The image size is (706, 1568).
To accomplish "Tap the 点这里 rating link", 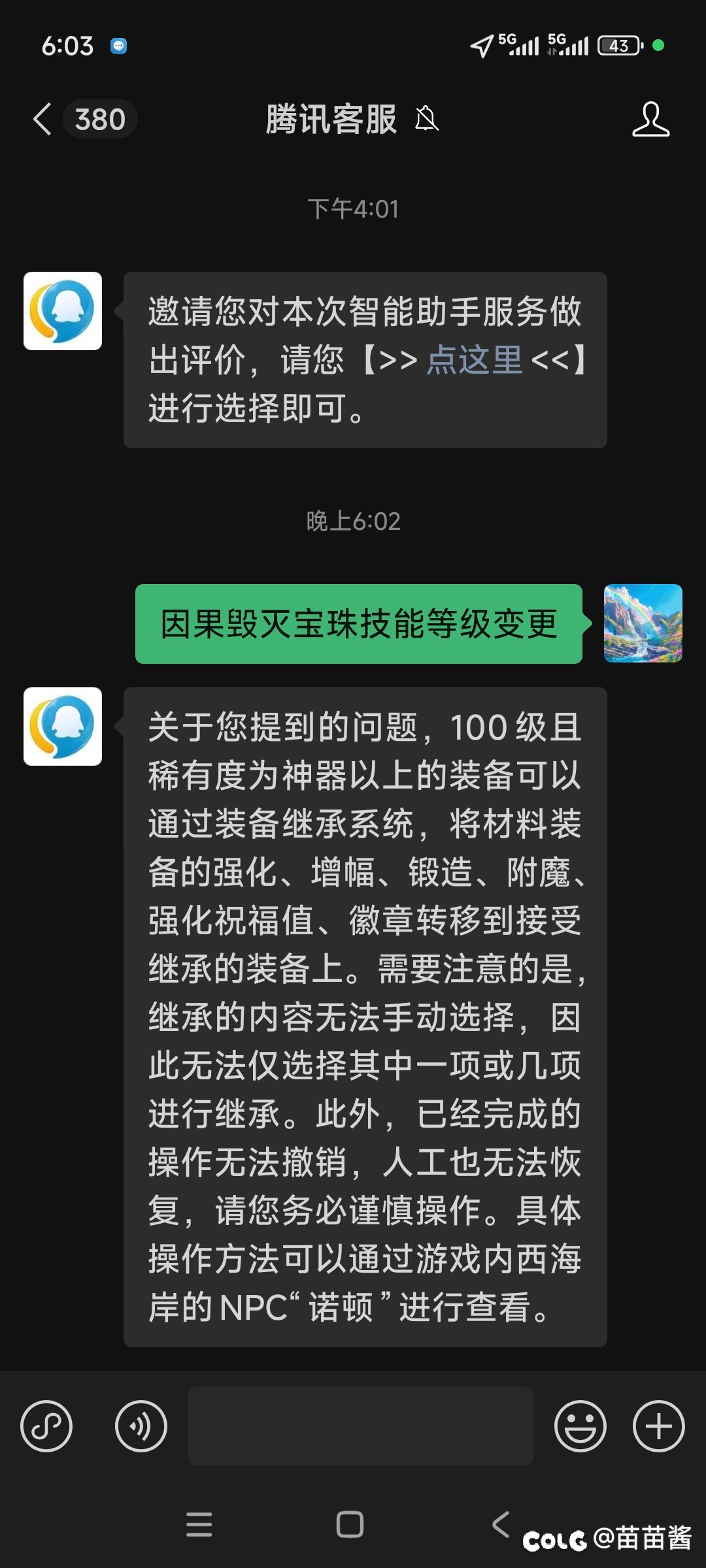I will (475, 360).
